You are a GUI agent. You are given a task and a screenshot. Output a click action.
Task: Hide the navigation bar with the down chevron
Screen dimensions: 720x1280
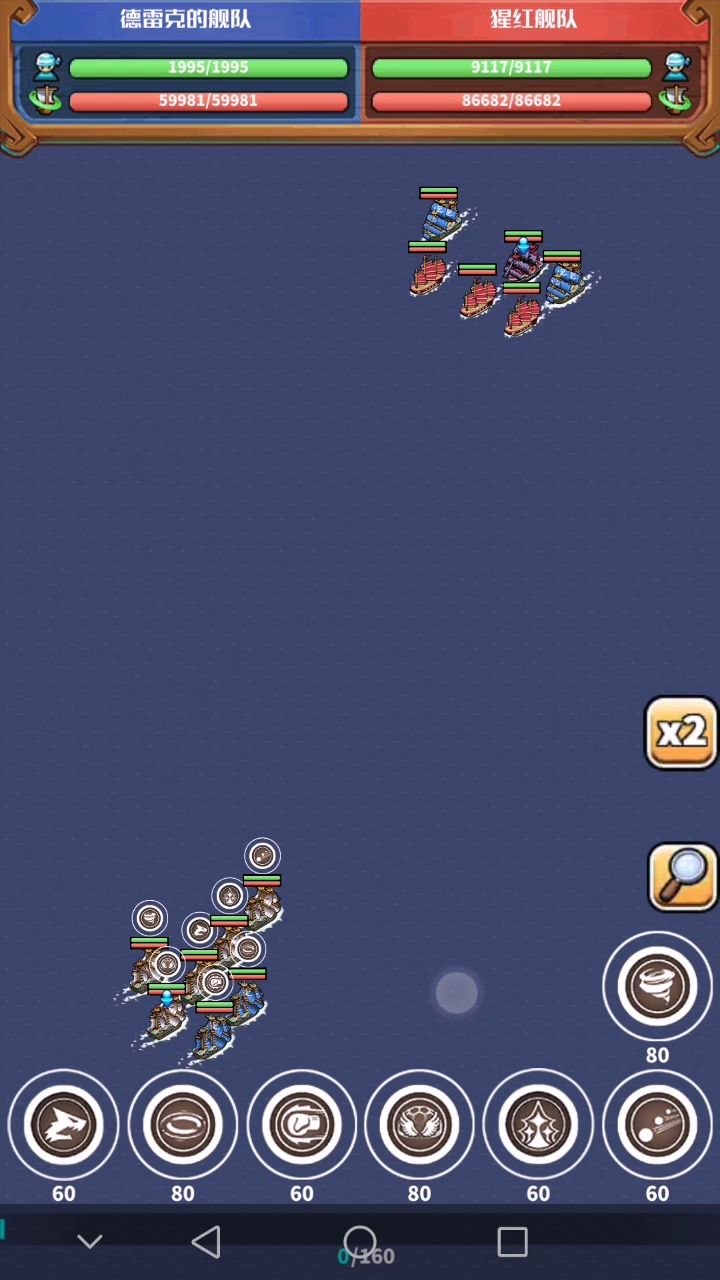(x=90, y=1242)
